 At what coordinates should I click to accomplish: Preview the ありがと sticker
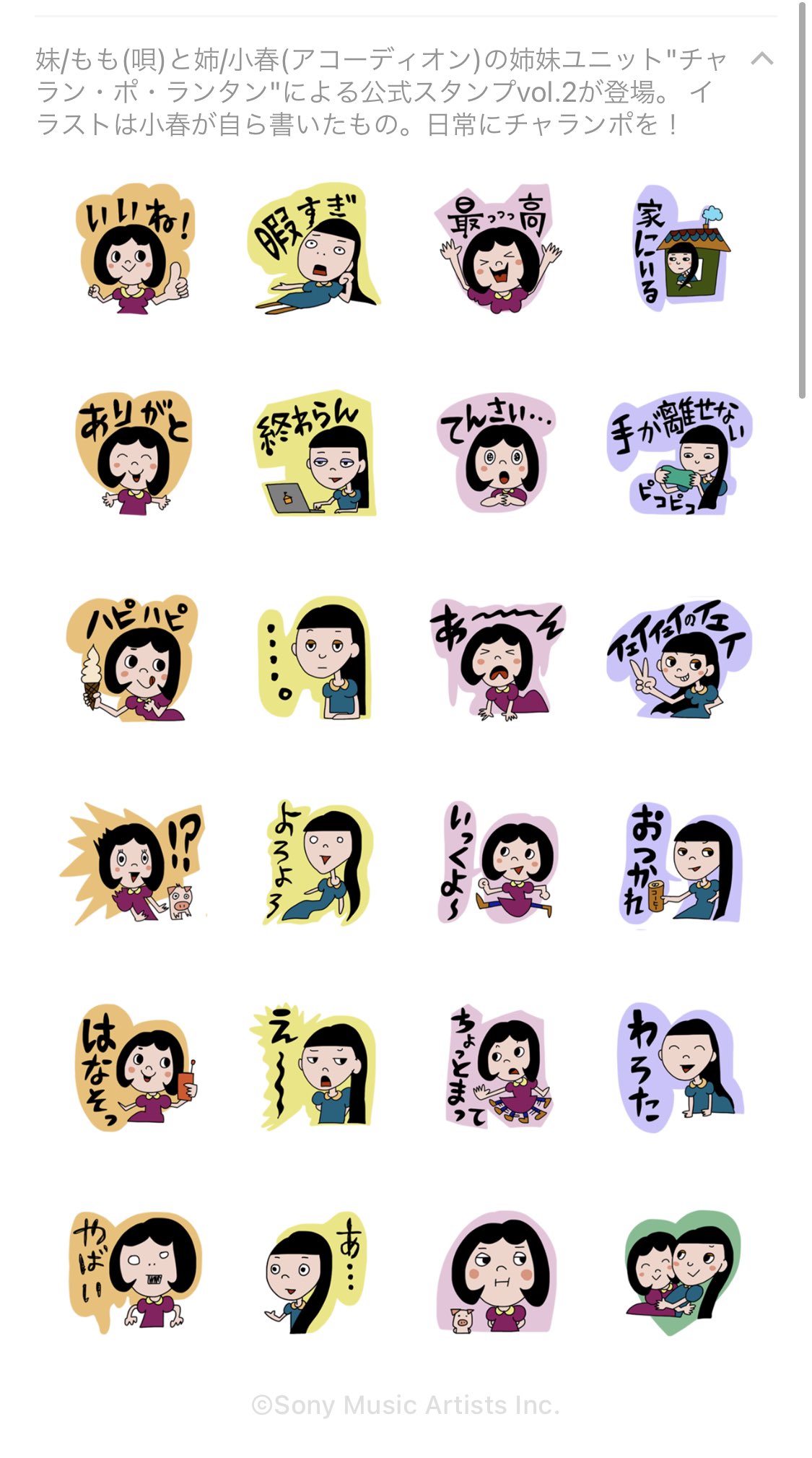(x=134, y=453)
